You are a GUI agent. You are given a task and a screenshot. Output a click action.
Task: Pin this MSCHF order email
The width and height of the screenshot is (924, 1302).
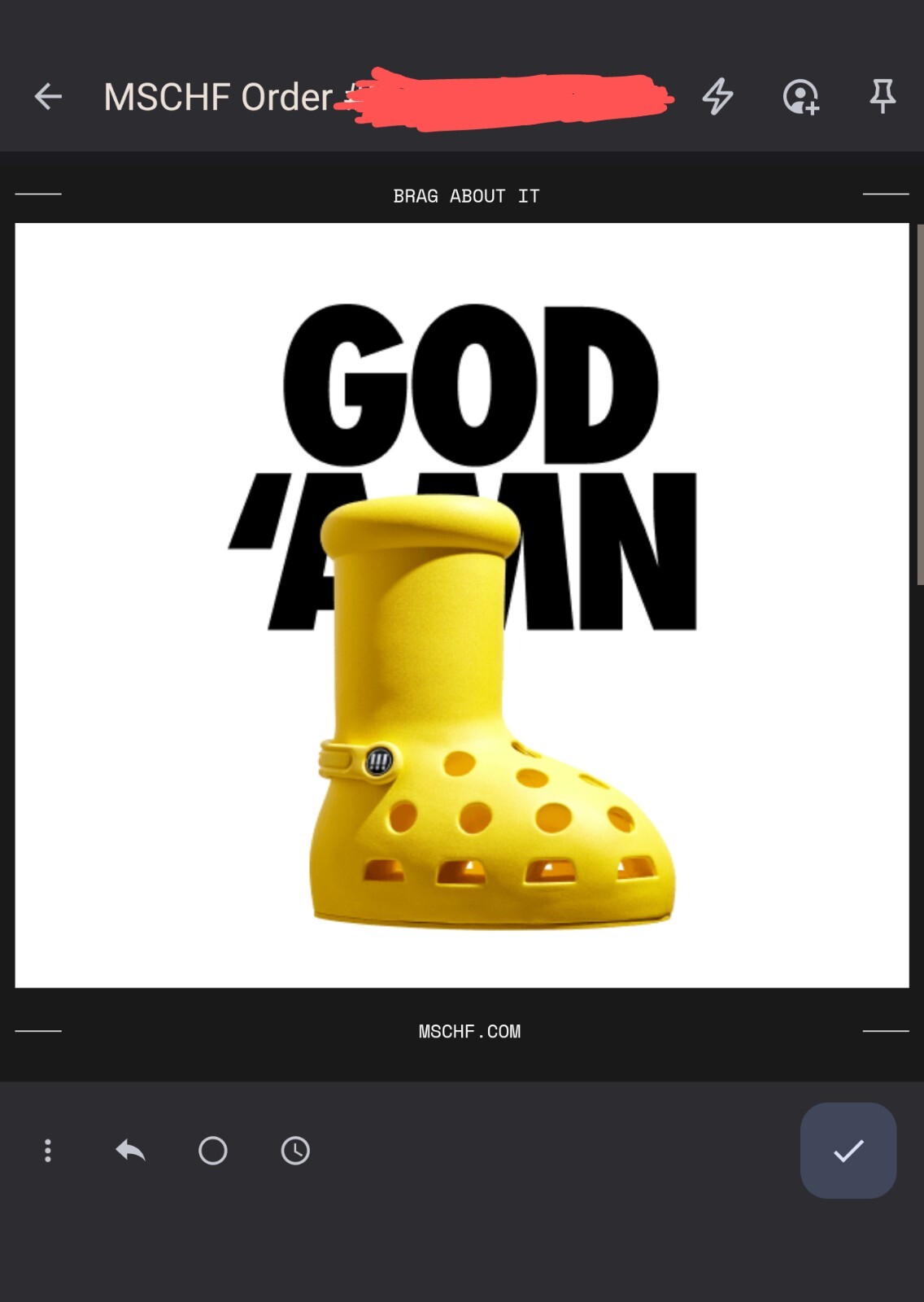pyautogui.click(x=883, y=97)
